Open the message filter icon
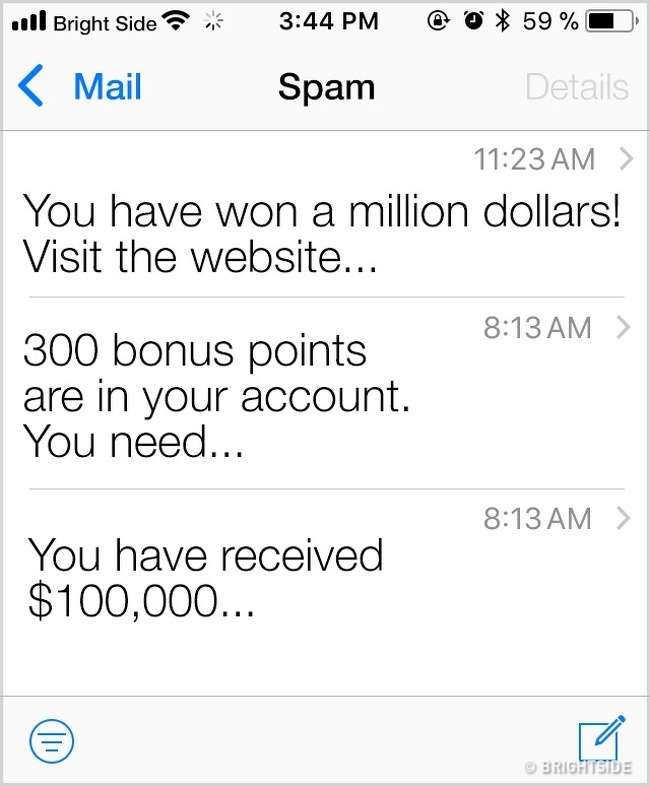 point(51,740)
